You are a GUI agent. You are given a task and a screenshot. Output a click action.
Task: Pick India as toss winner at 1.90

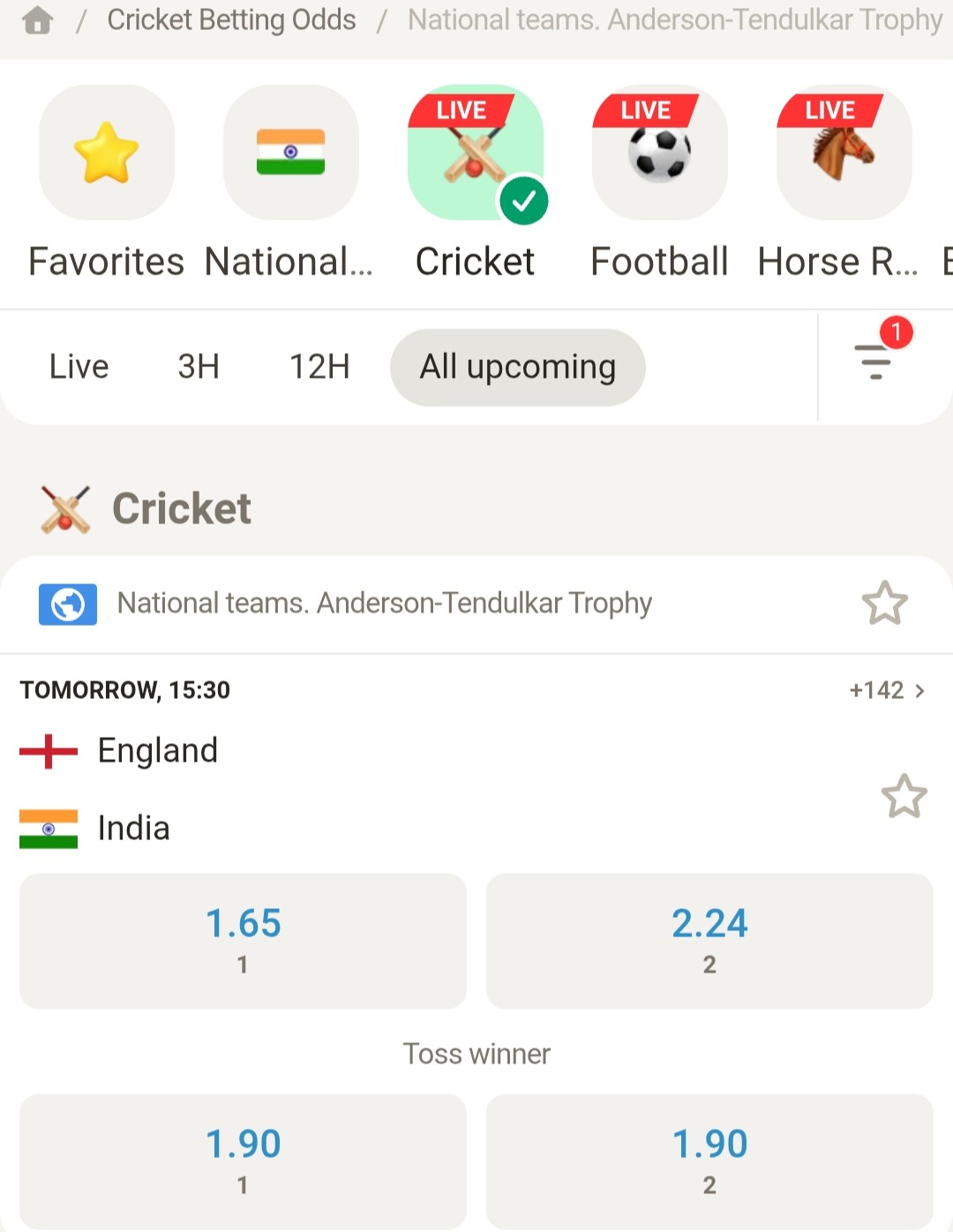coord(709,1161)
